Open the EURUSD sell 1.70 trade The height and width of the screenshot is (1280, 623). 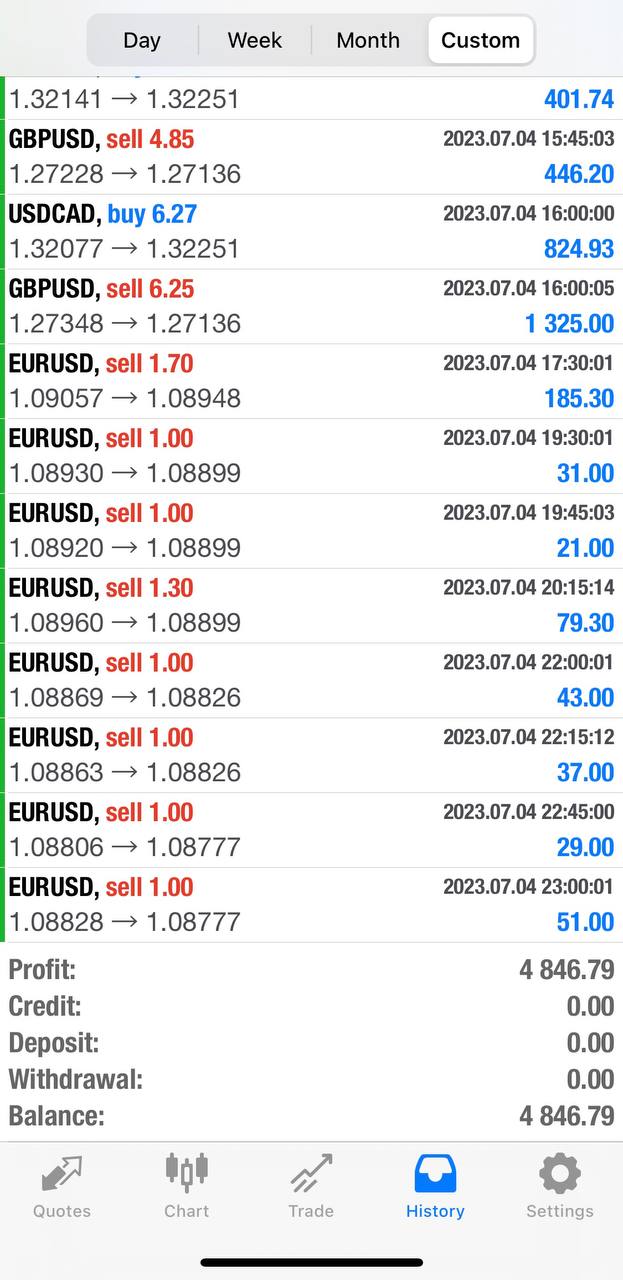click(311, 381)
